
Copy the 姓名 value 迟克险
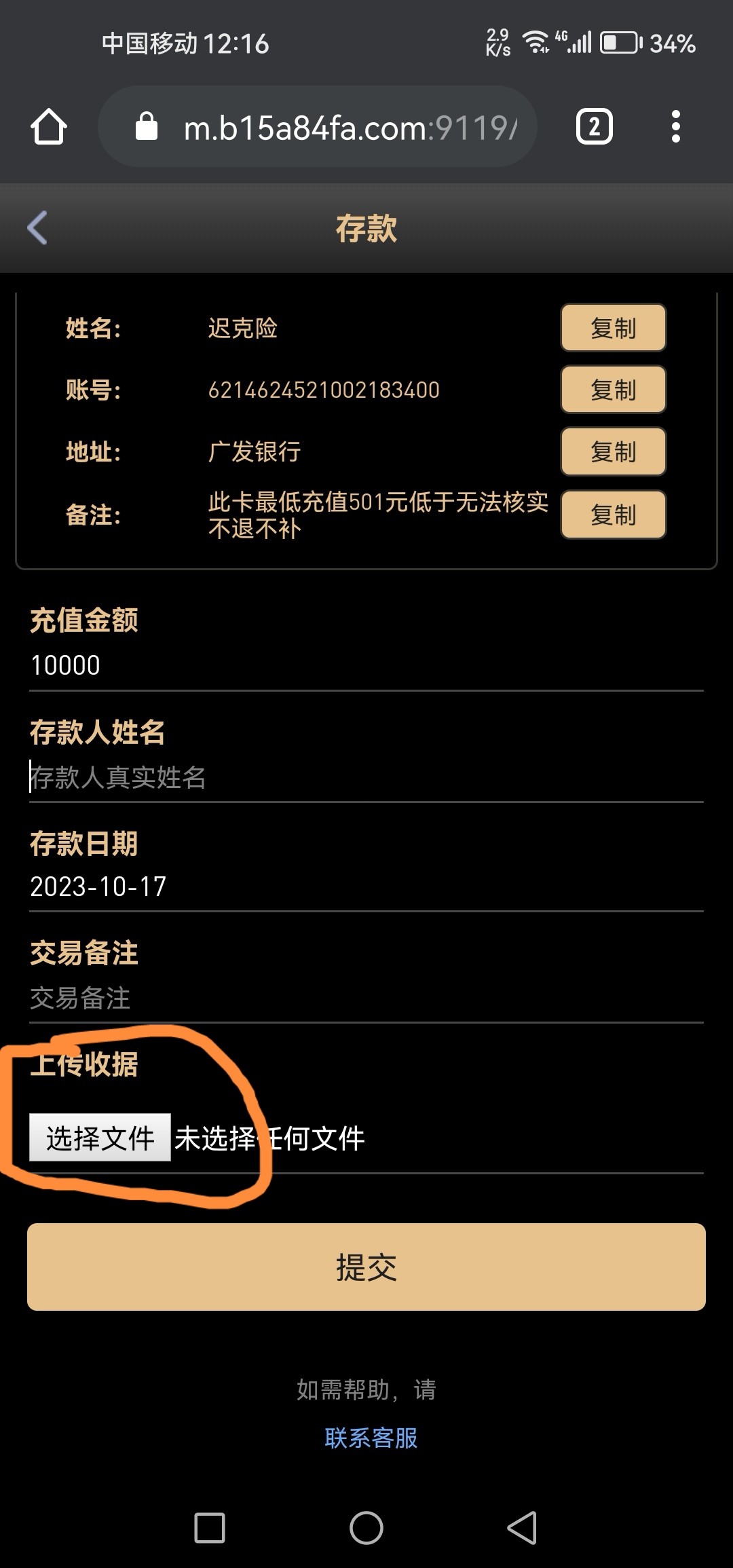(x=613, y=328)
